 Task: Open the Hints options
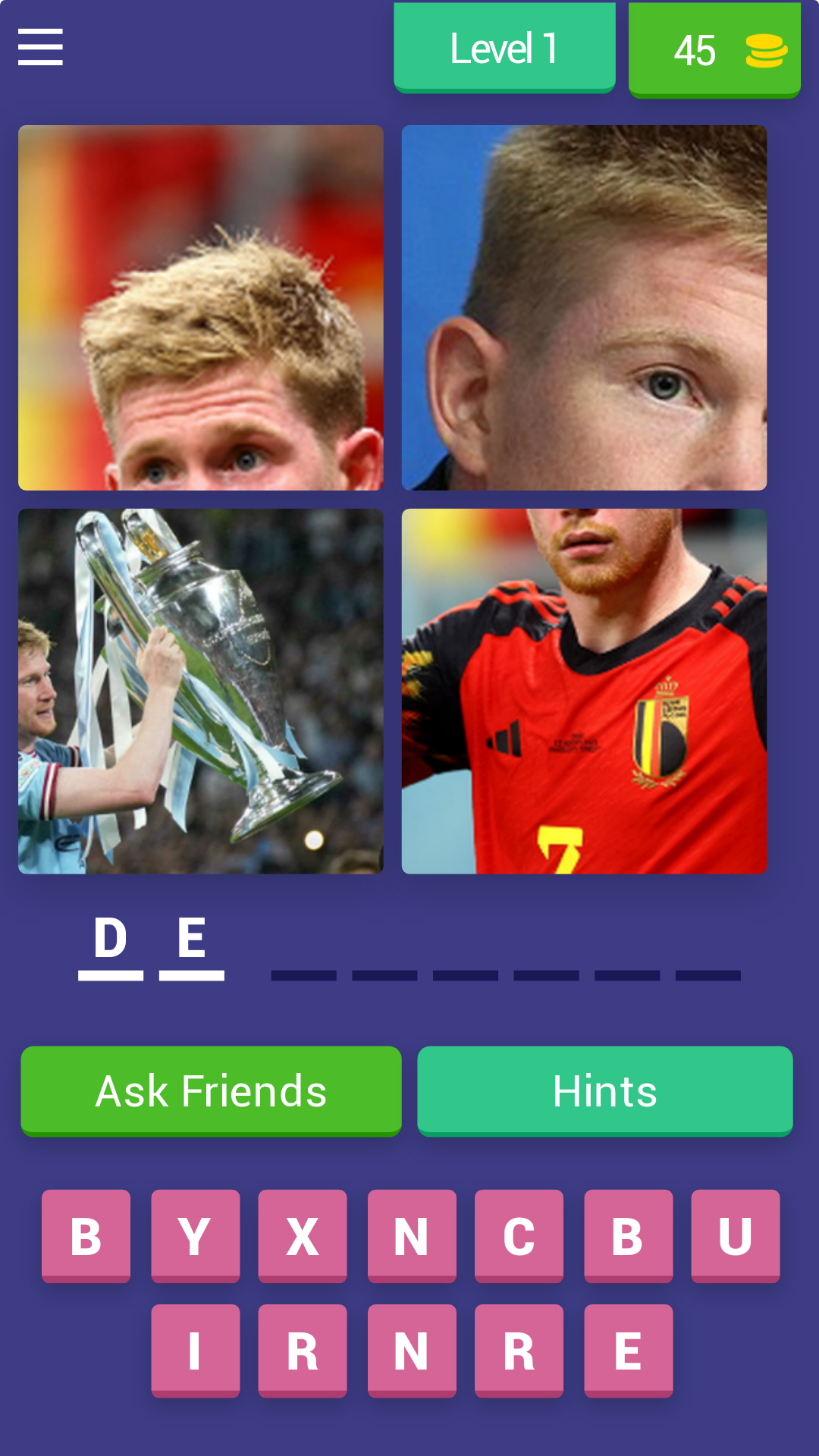click(x=604, y=1090)
